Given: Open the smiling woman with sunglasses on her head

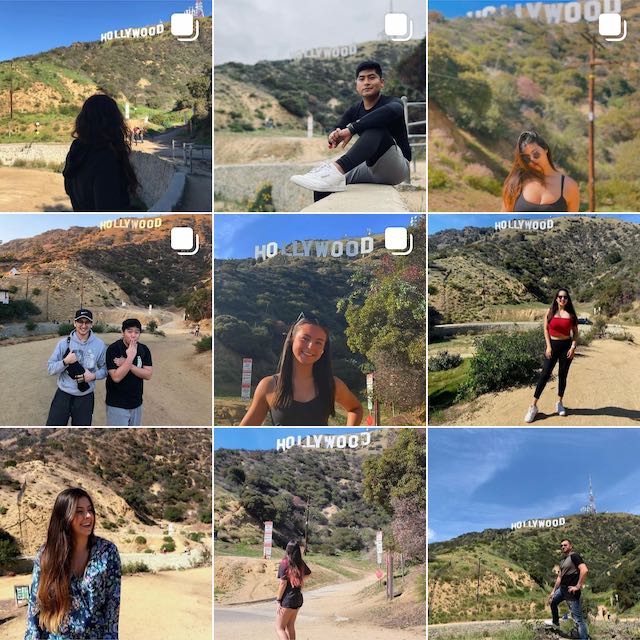Looking at the screenshot, I should (x=319, y=320).
